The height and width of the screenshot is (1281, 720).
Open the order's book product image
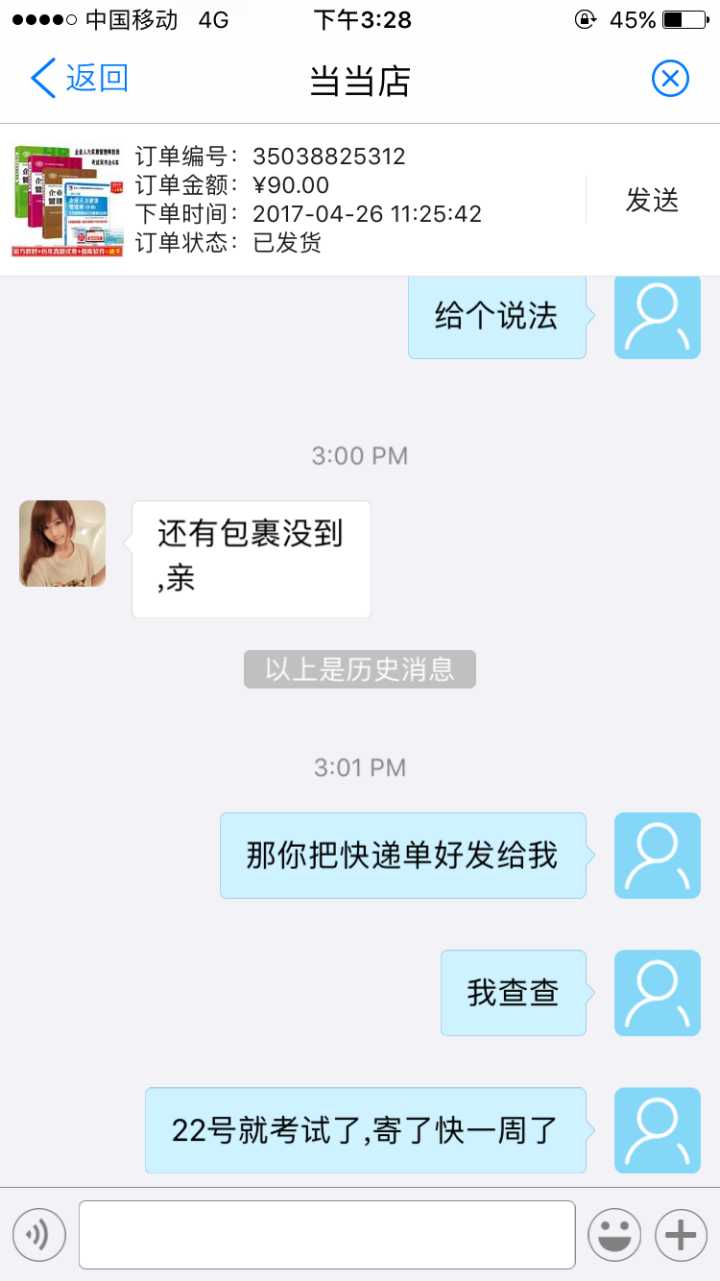(67, 200)
